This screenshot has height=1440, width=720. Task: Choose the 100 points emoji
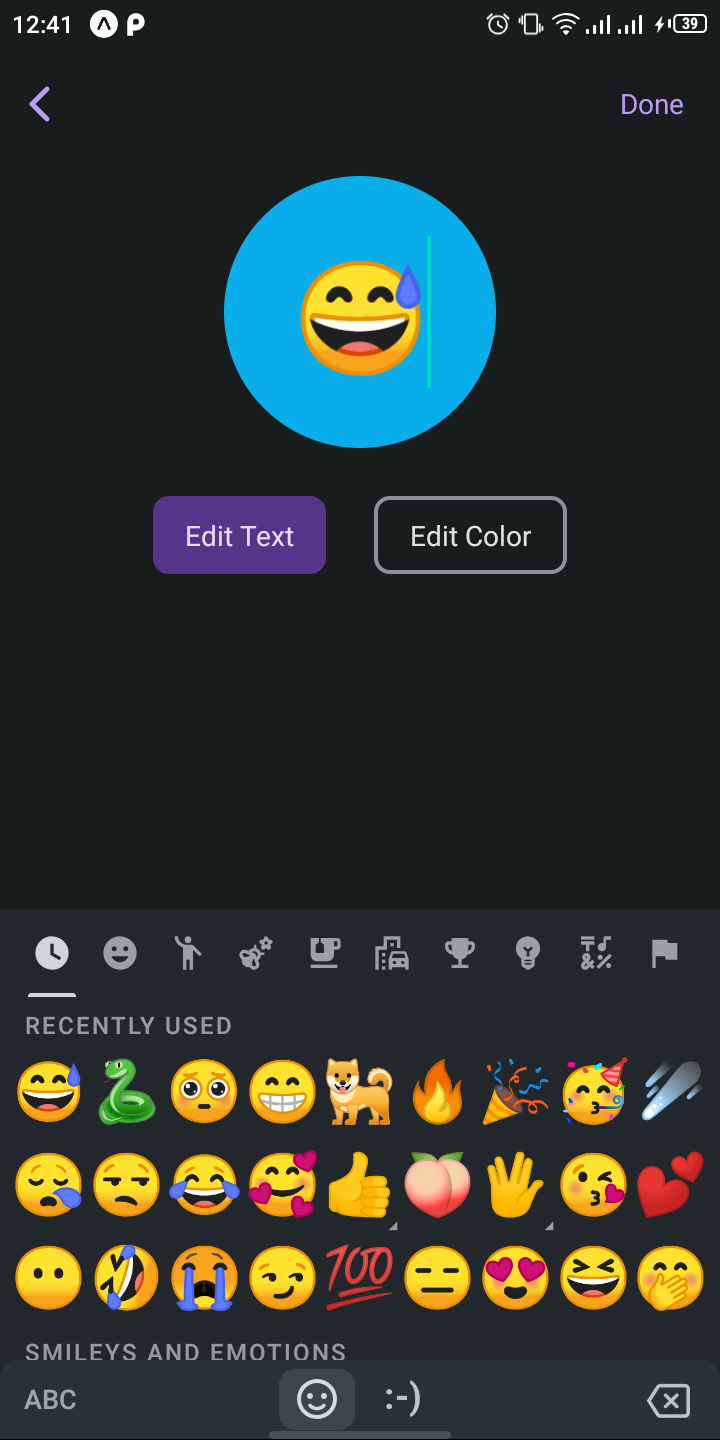(x=359, y=1278)
